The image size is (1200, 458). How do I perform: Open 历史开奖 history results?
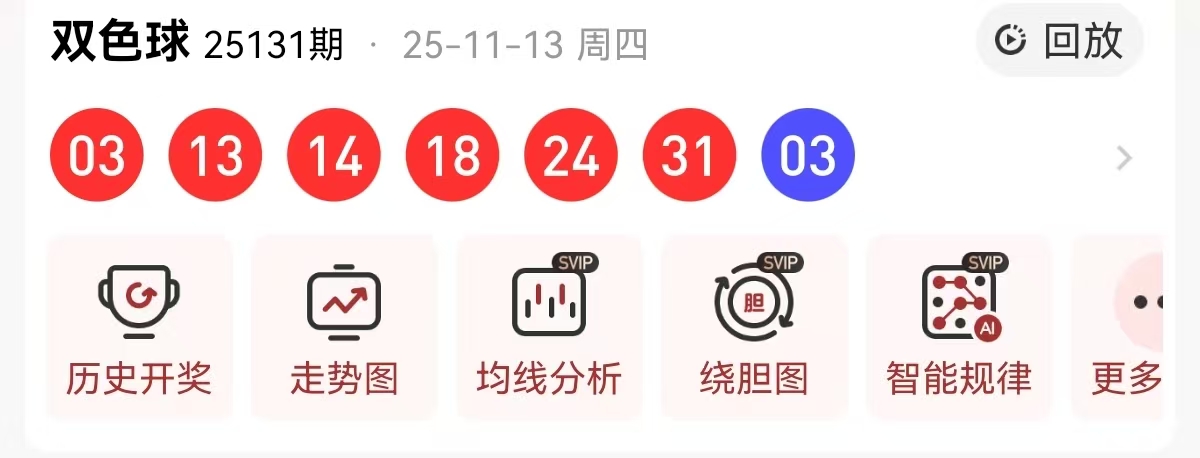click(139, 327)
